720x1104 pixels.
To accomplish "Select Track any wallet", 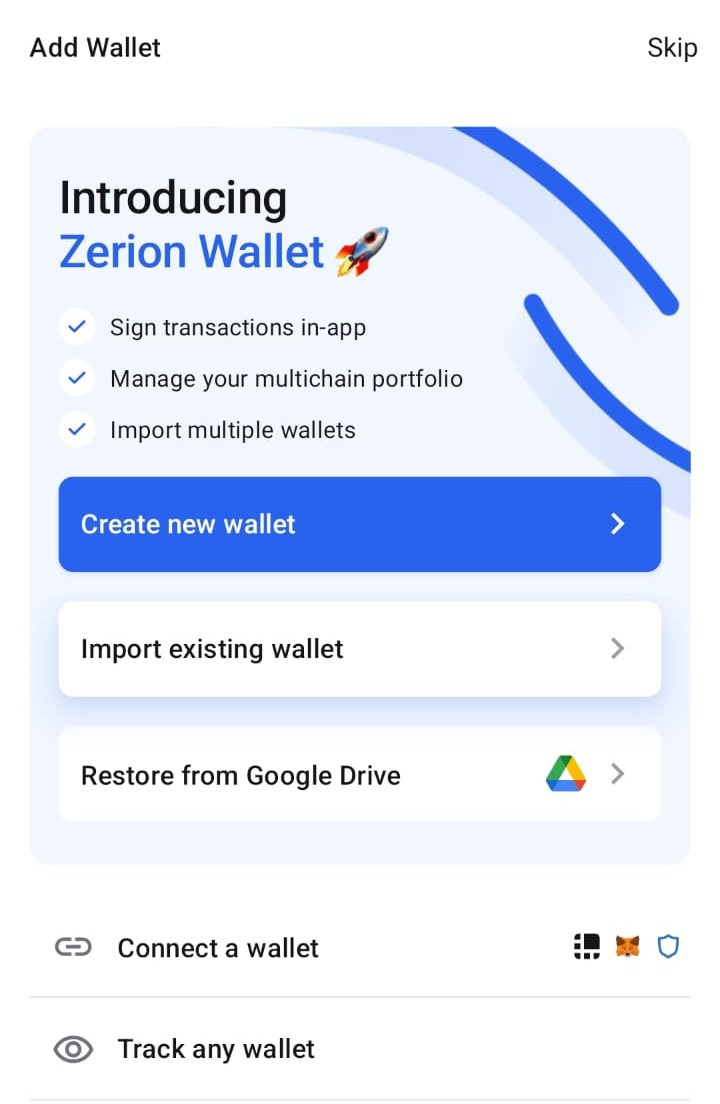I will [216, 1049].
